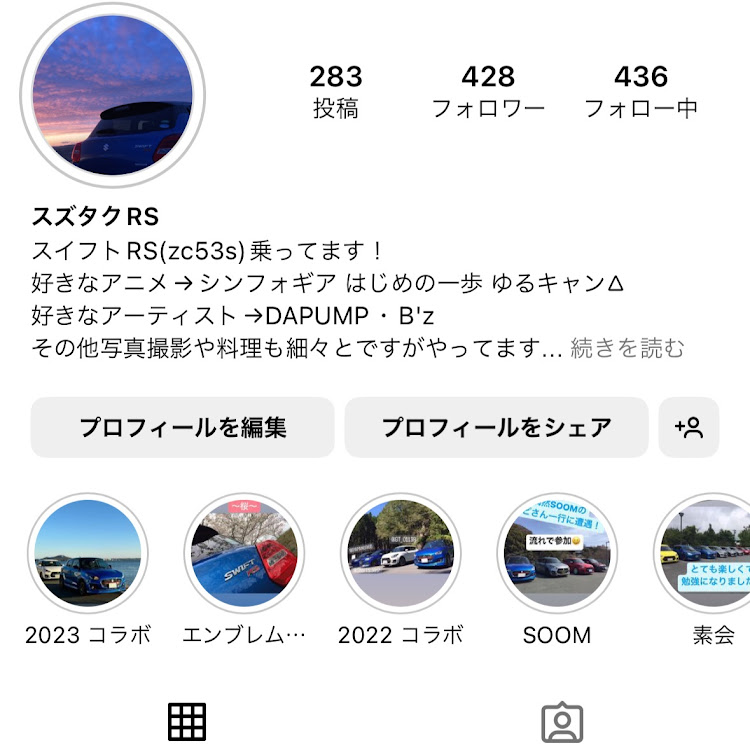Expand bio with 続きを読む
The height and width of the screenshot is (750, 750).
[x=627, y=348]
